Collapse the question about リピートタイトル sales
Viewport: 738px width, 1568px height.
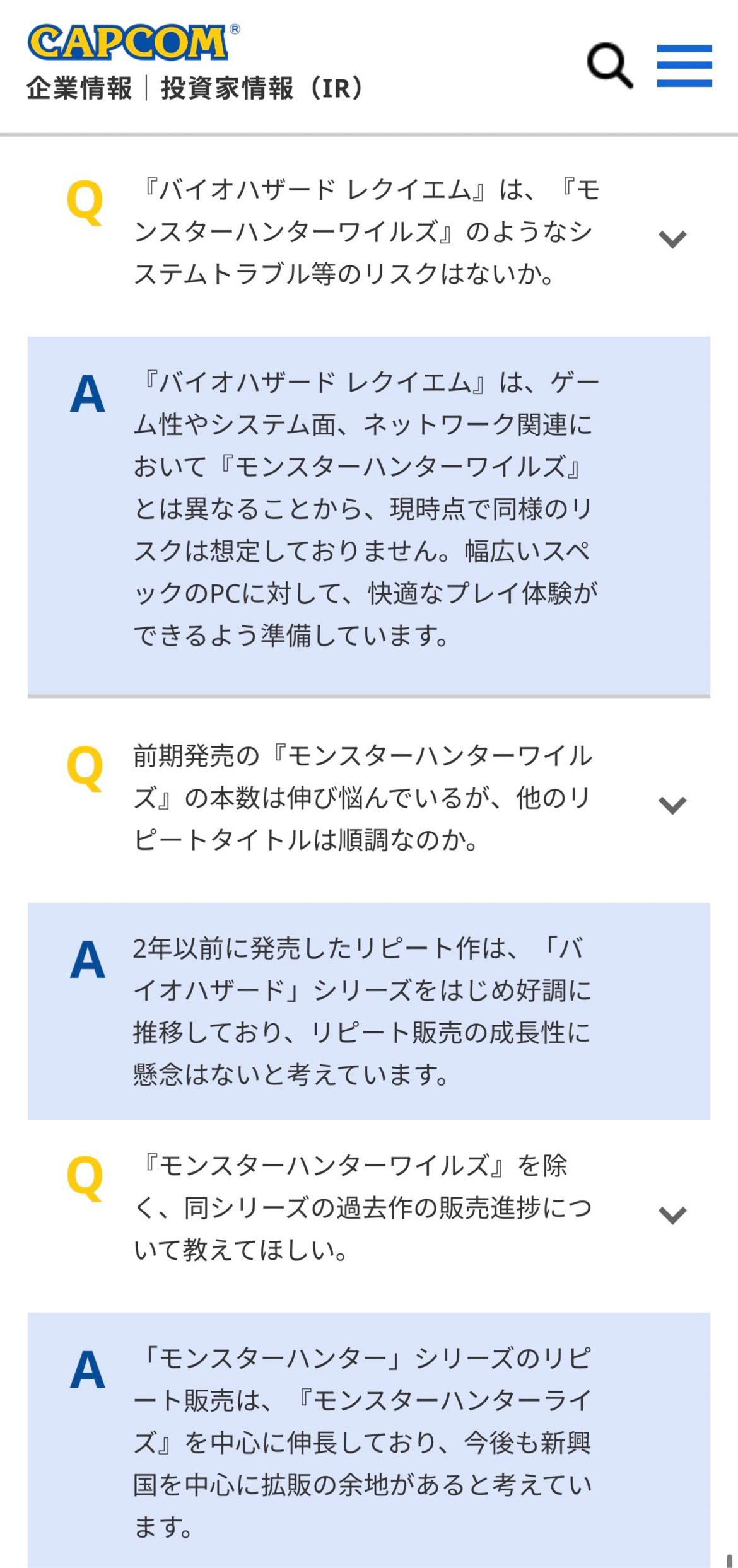[672, 805]
